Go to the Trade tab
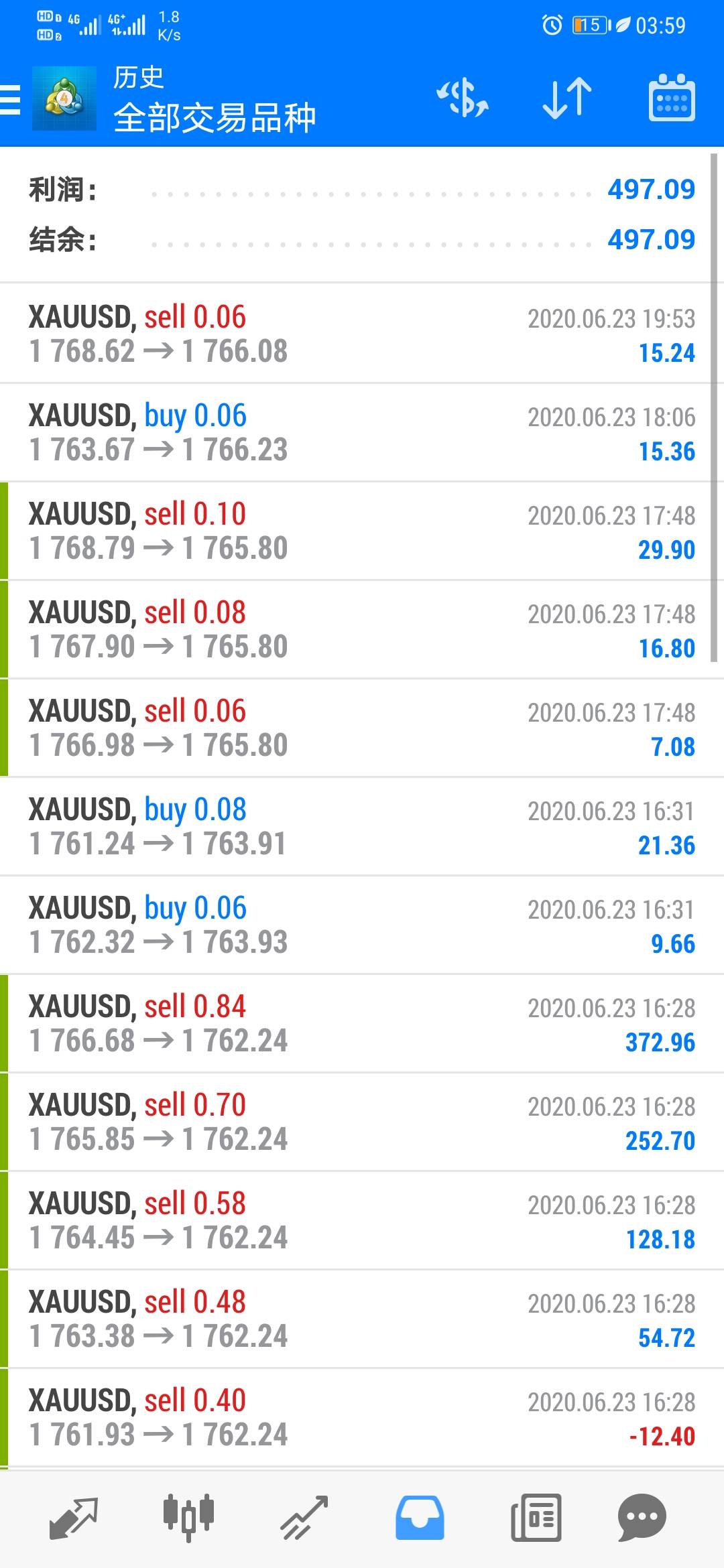 tap(304, 1517)
